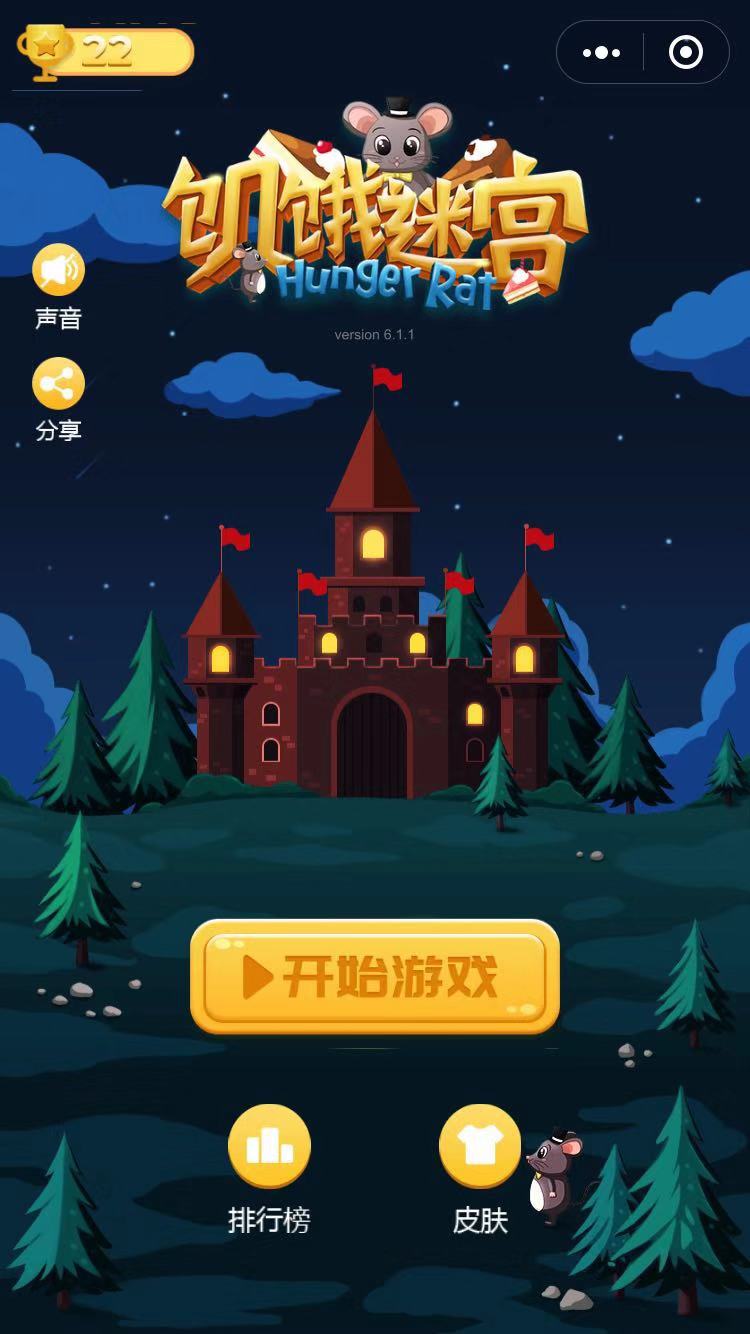Open the mini program more options menu

tap(601, 53)
